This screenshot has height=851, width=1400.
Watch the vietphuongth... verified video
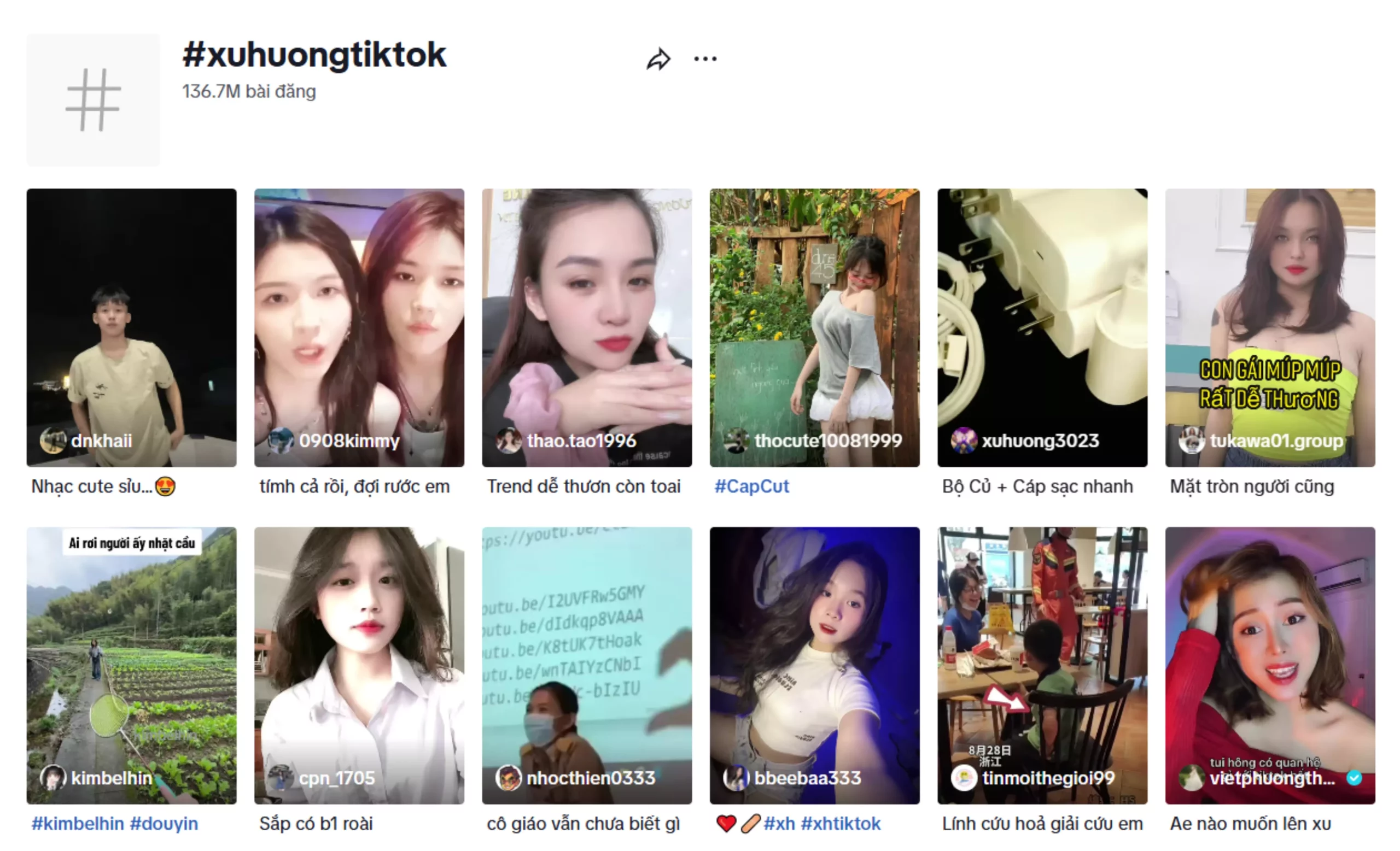[1270, 665]
